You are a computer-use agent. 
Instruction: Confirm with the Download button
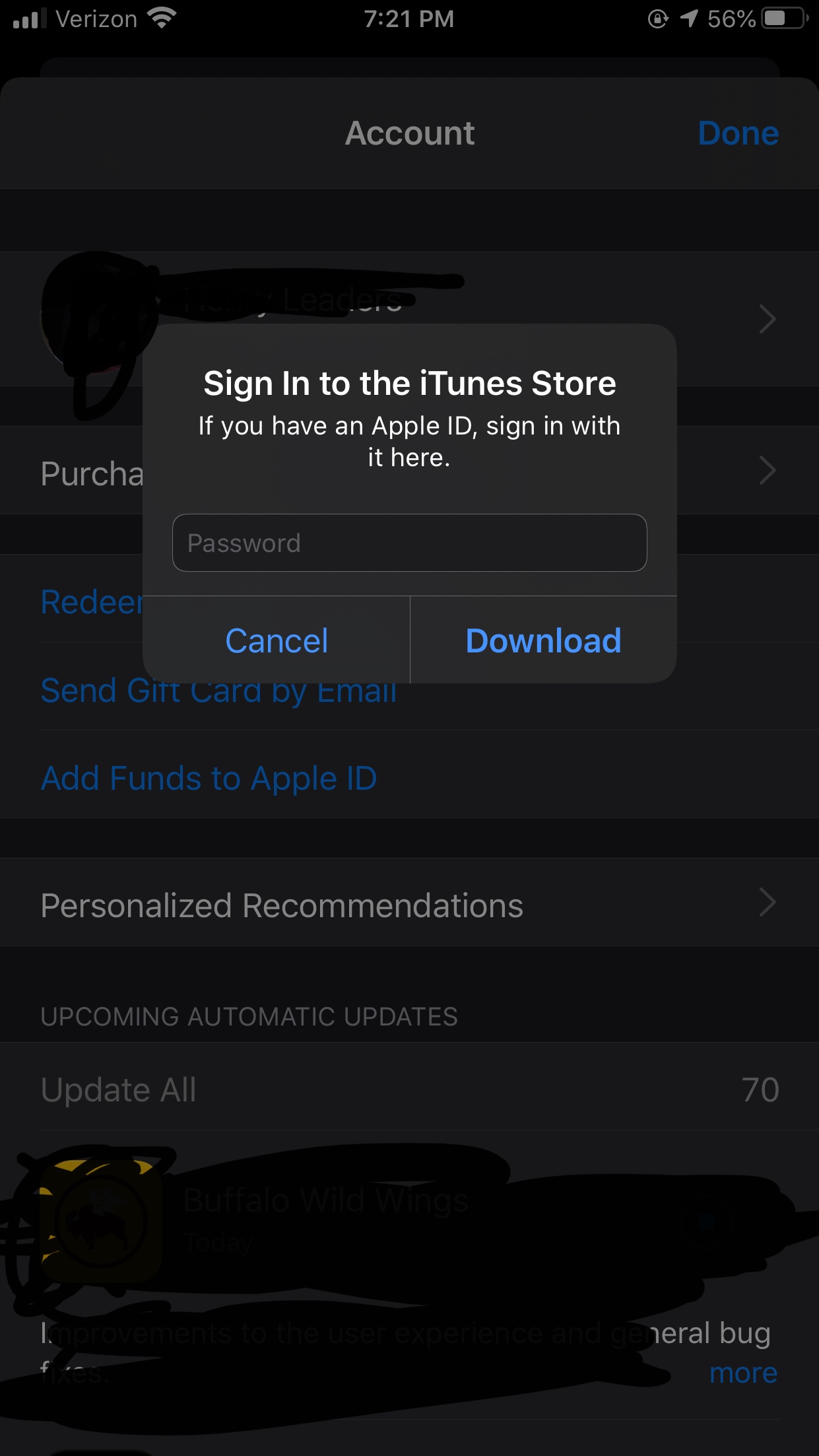pyautogui.click(x=543, y=641)
